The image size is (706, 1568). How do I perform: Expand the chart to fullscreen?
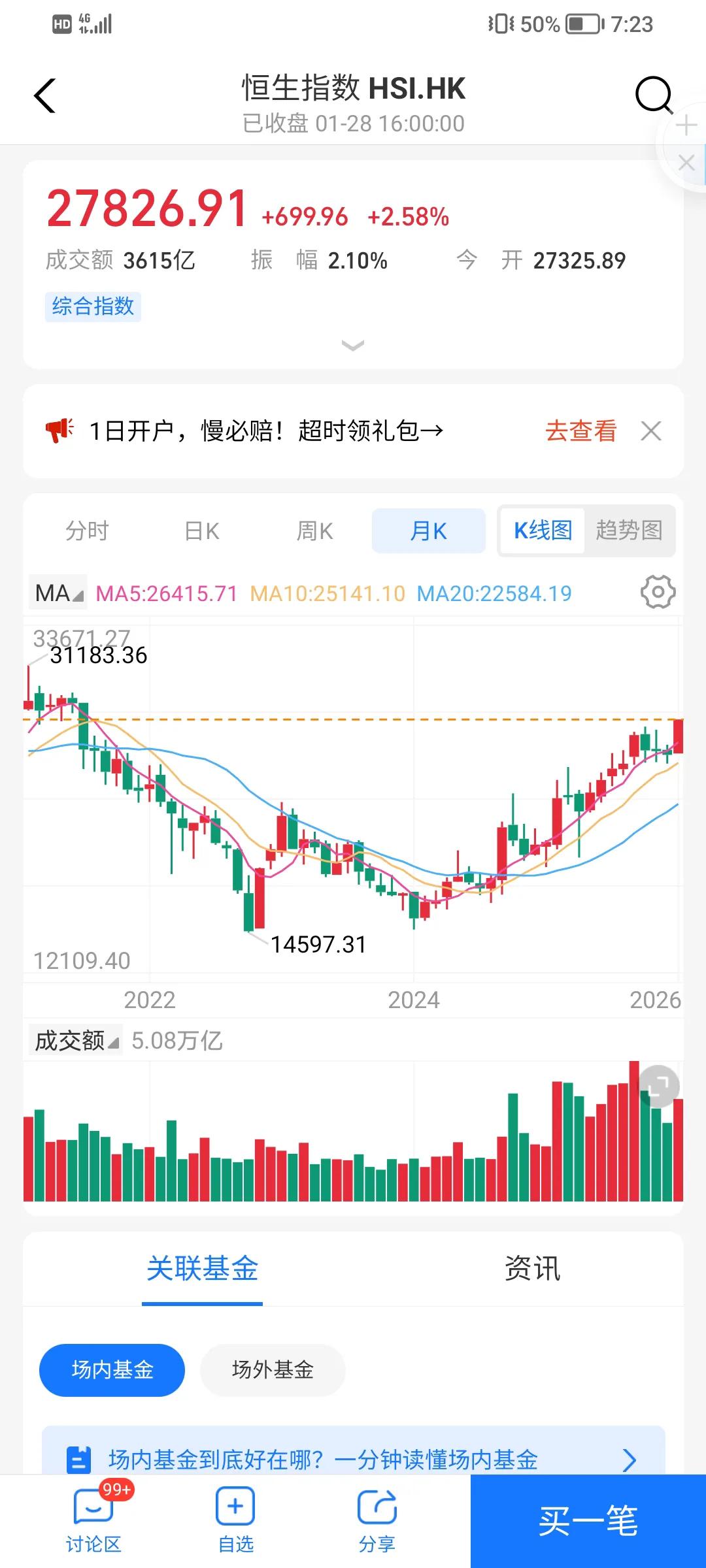[x=659, y=1086]
